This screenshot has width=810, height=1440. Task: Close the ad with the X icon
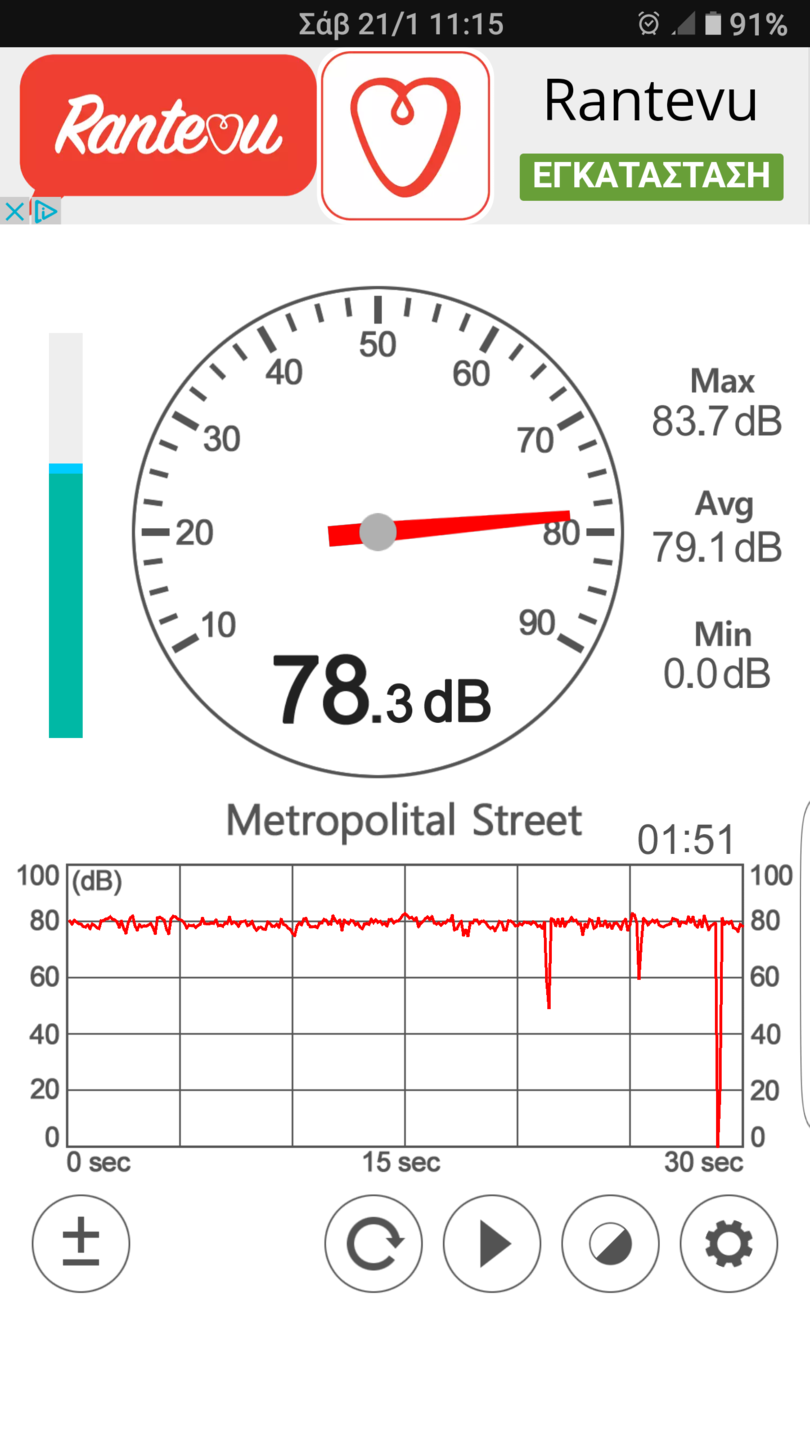click(14, 211)
